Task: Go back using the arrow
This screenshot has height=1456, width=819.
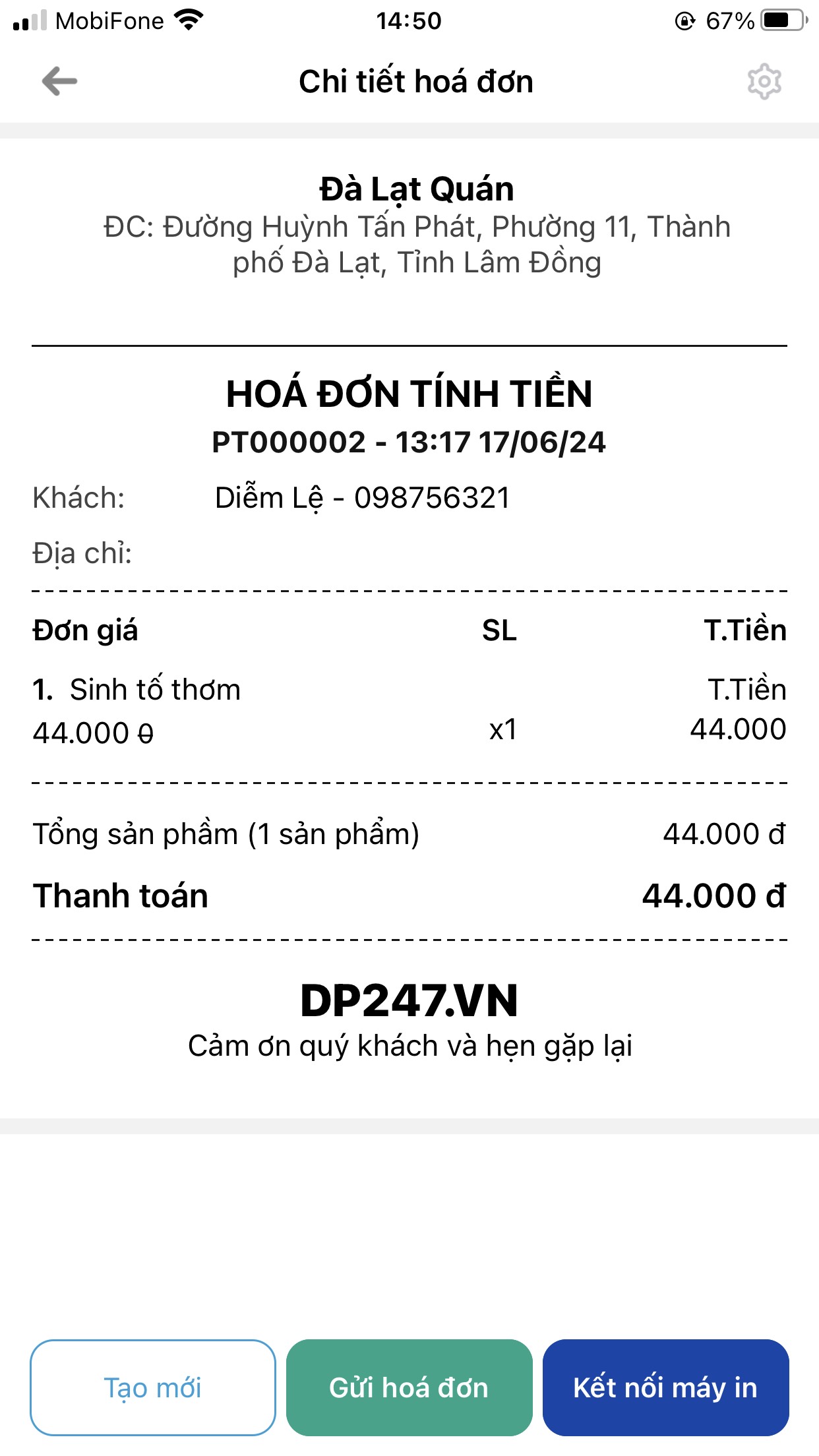Action: (59, 81)
